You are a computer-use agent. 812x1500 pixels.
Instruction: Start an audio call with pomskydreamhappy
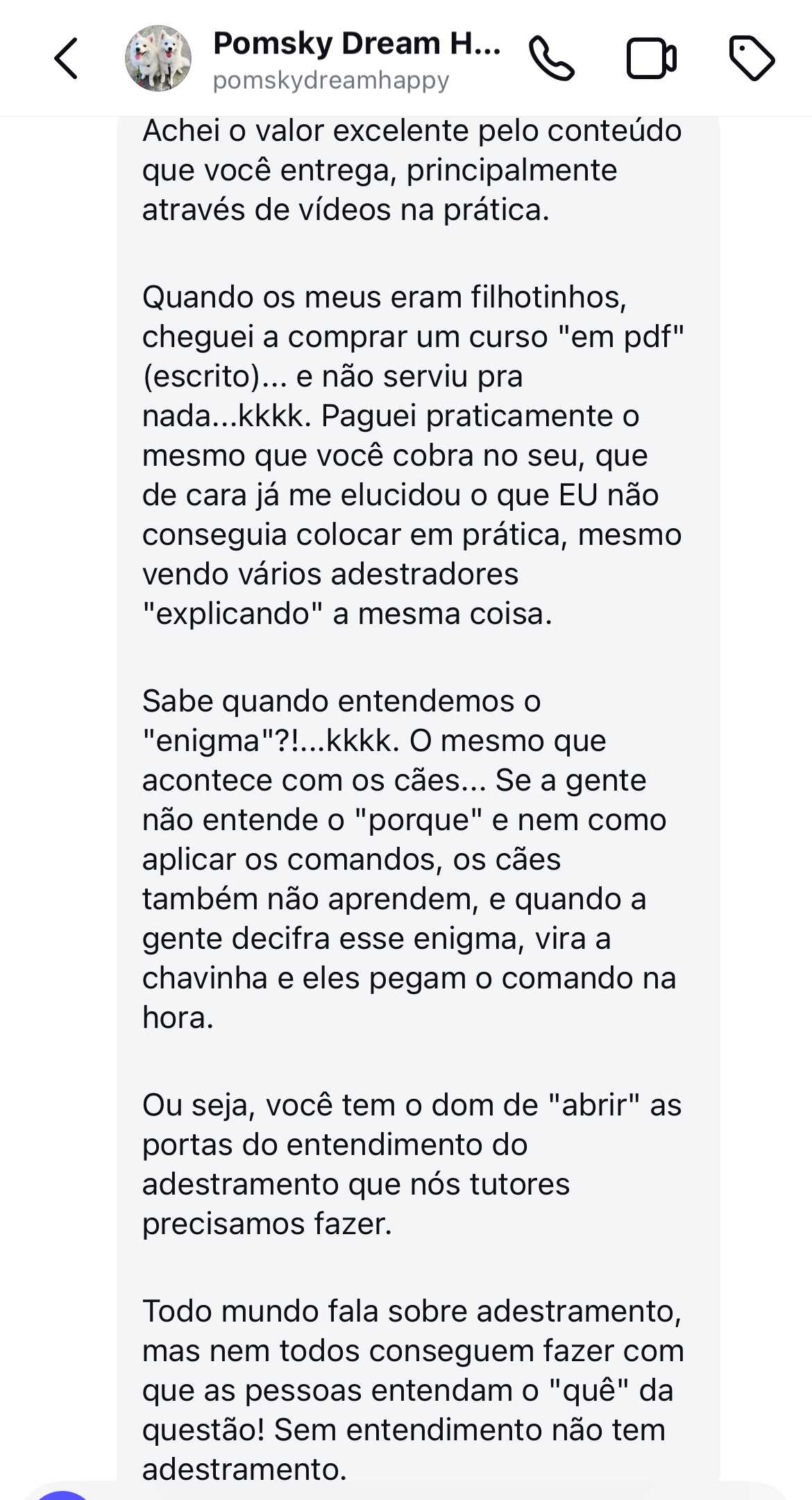coord(551,58)
